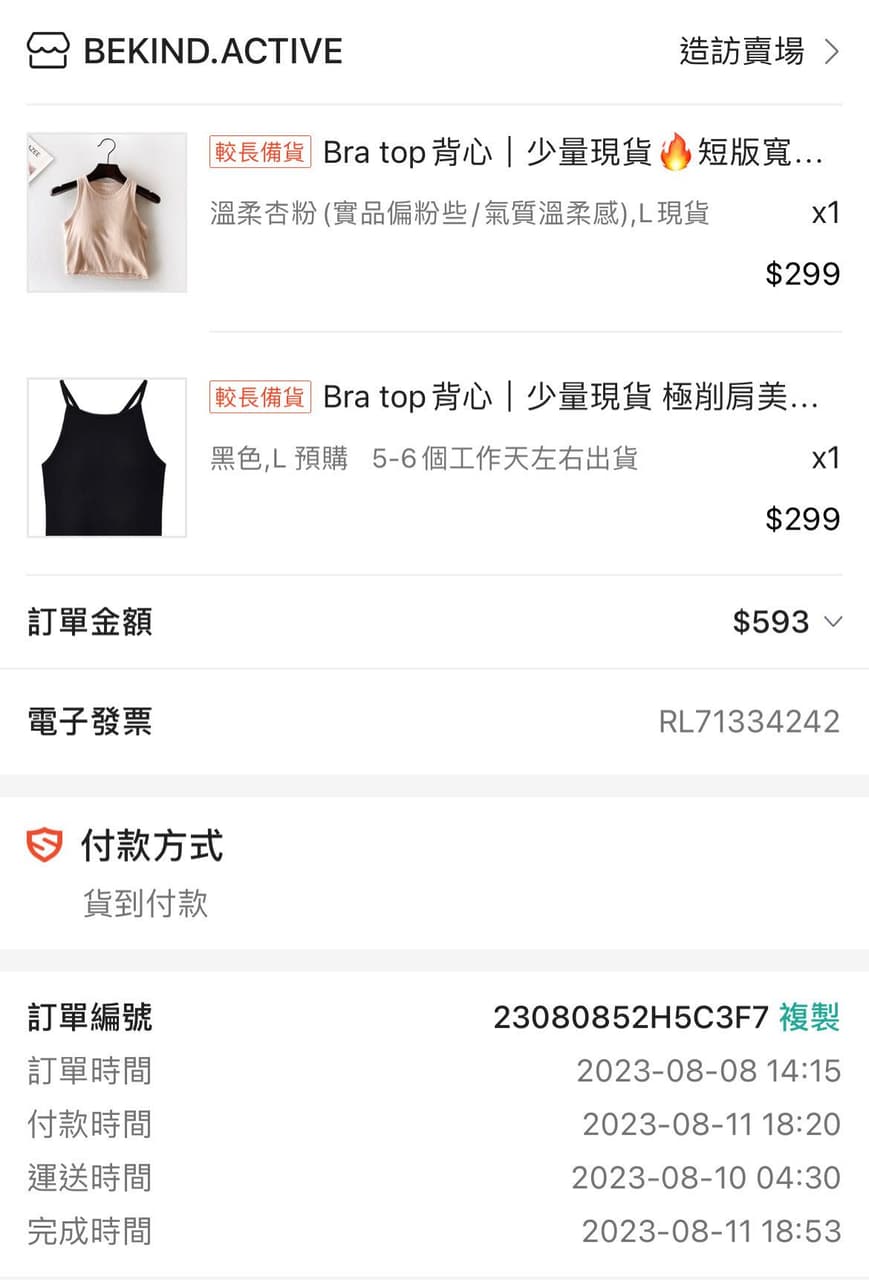Click 複製 to copy the order number

coord(809,1017)
